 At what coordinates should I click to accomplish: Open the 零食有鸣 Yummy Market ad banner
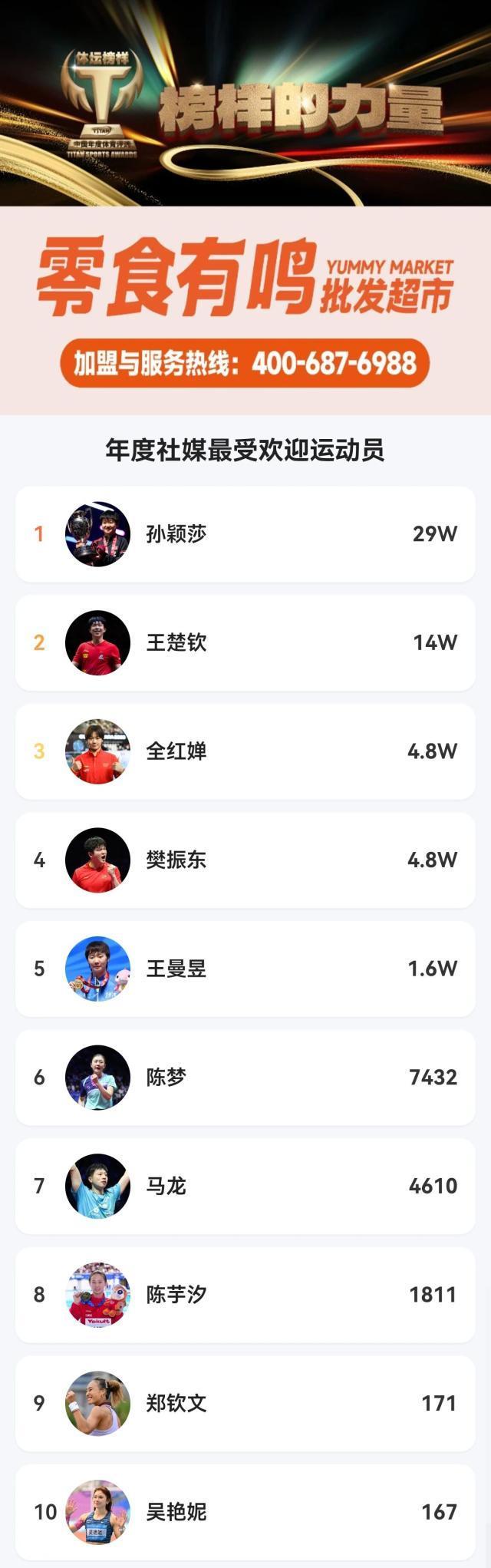tap(245, 311)
